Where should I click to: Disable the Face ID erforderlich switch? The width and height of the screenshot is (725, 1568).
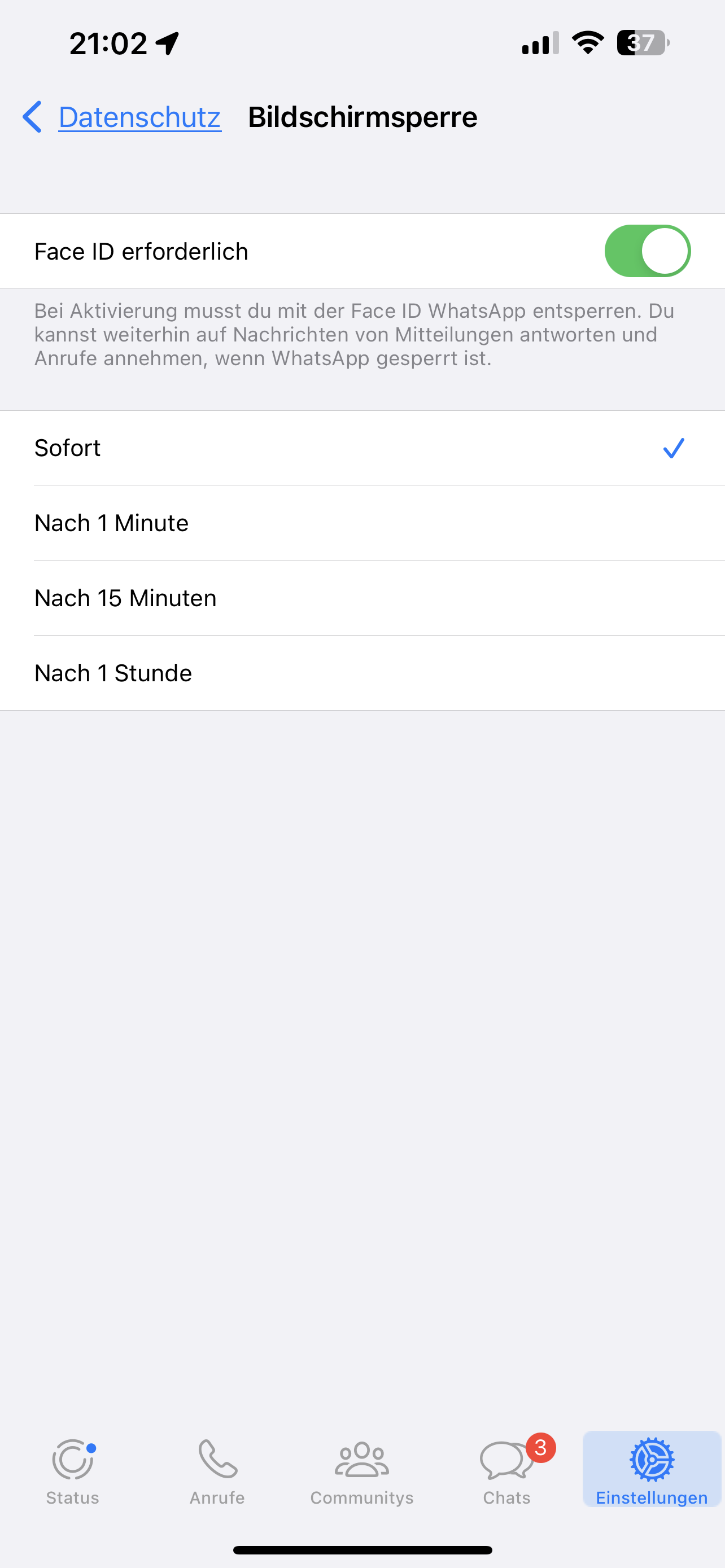[647, 251]
